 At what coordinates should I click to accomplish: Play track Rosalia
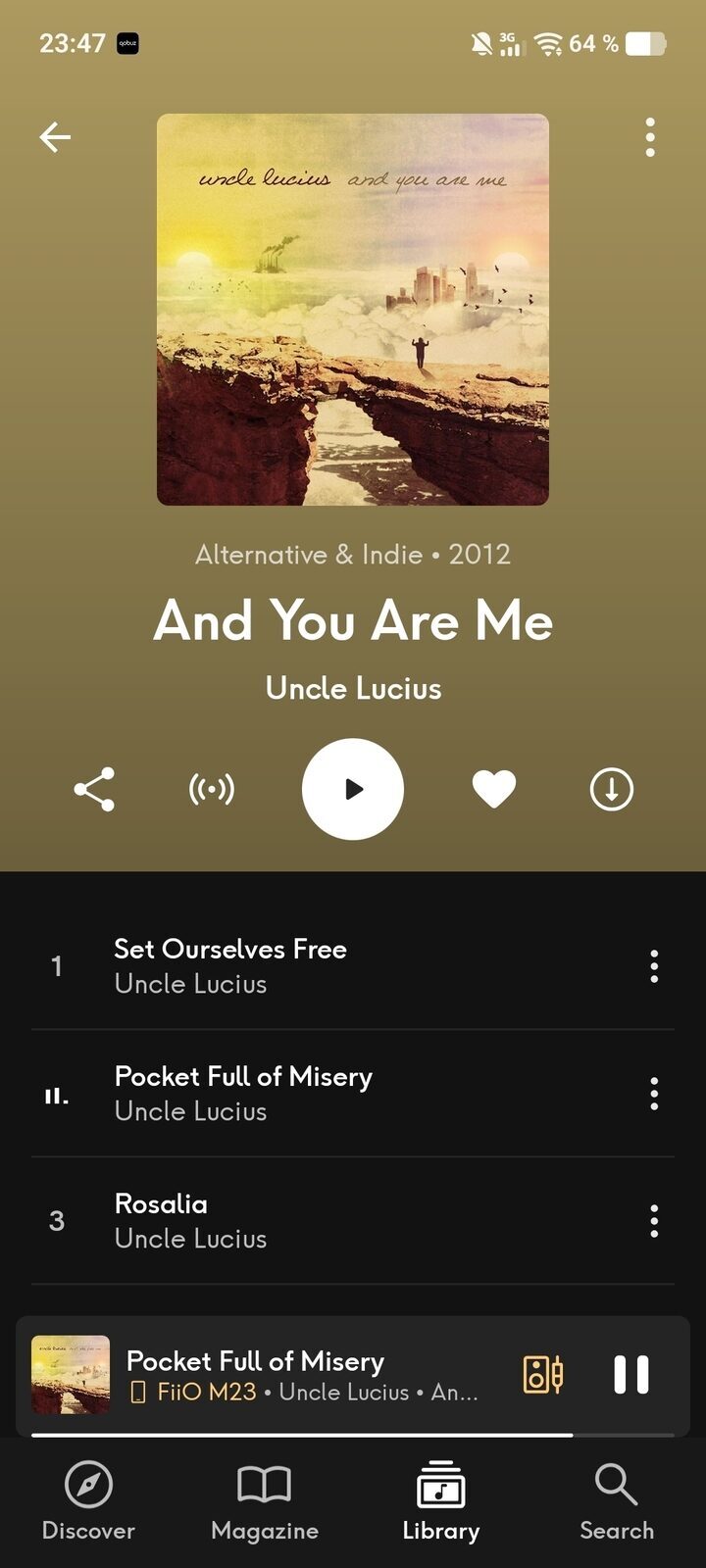(x=191, y=1220)
